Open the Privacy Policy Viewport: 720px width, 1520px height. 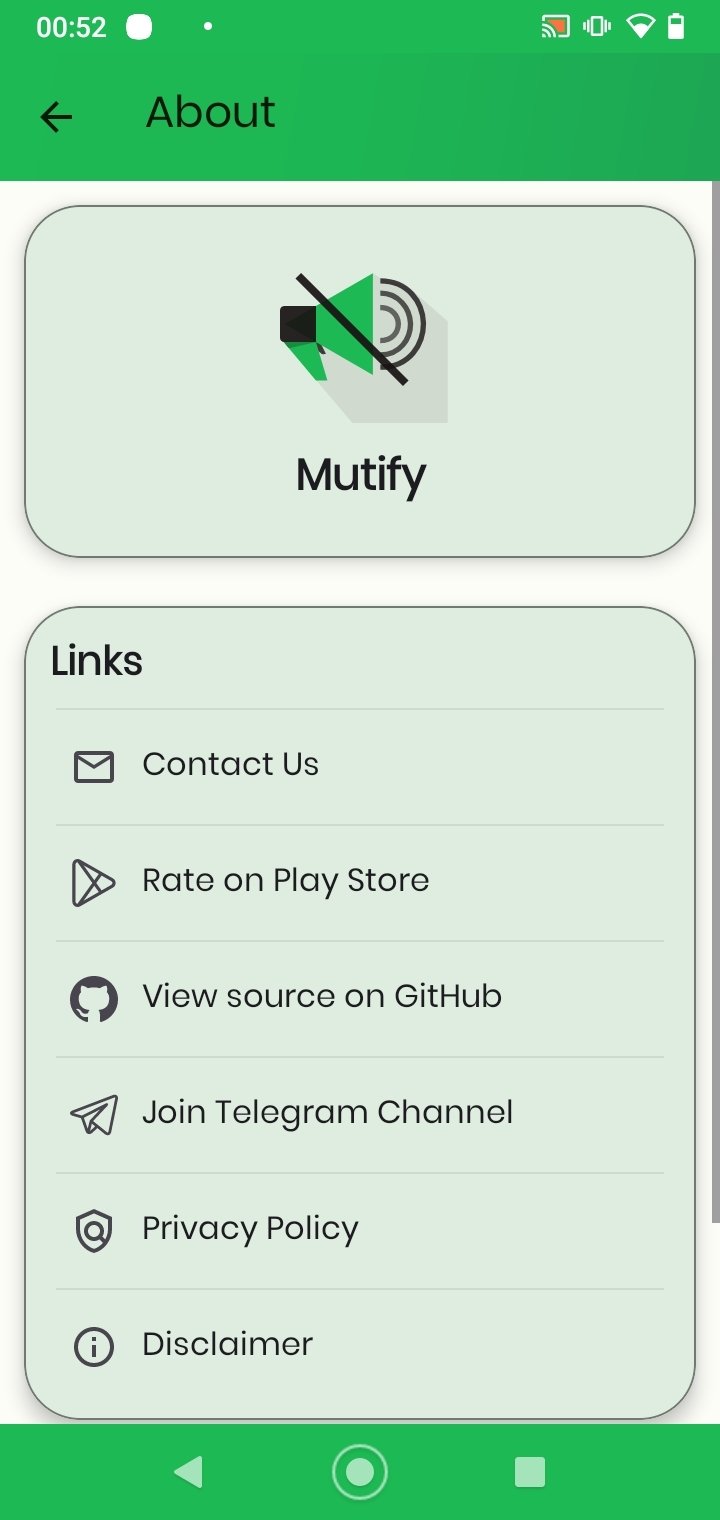360,1231
